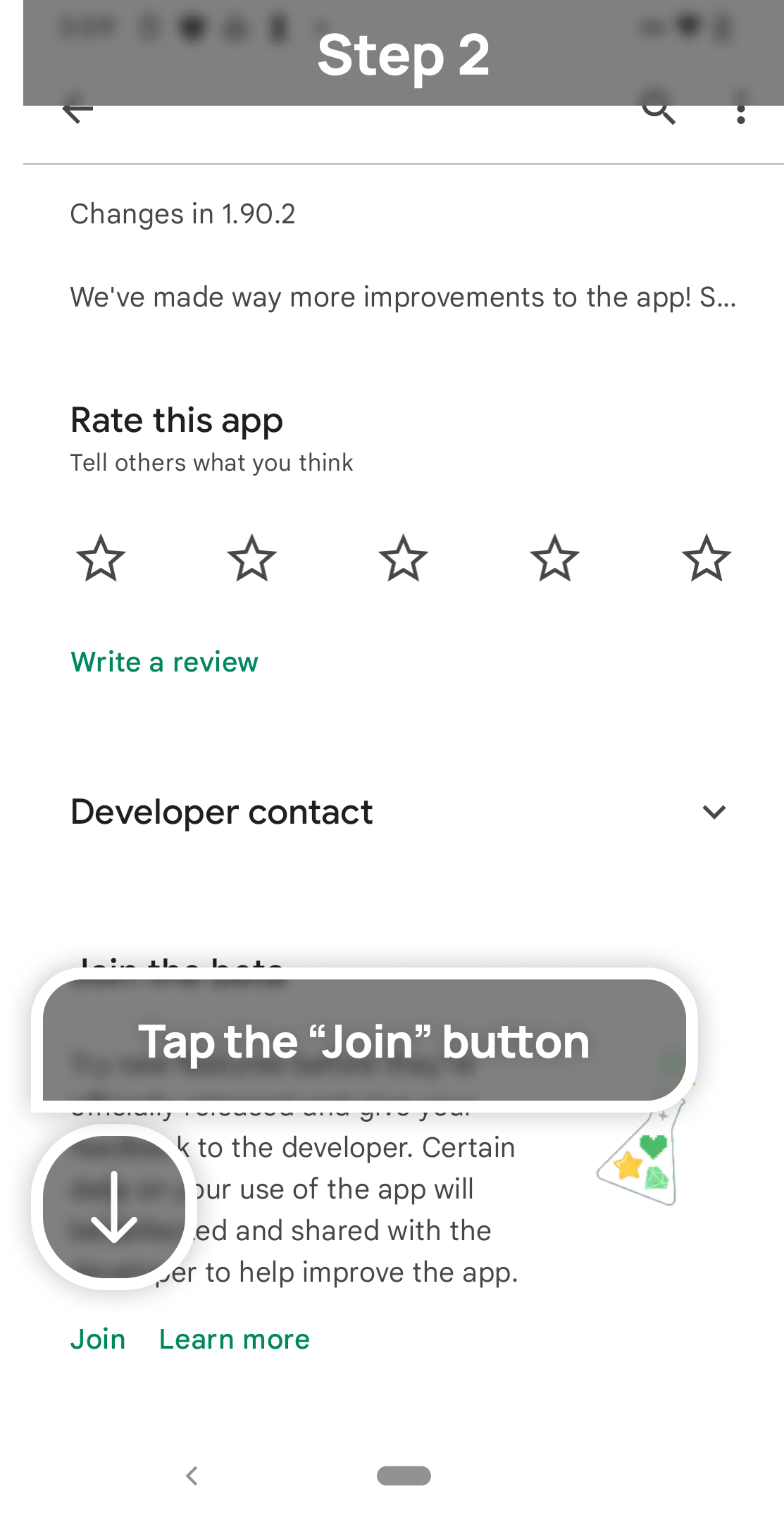
Task: Open the search magnifier icon
Action: tap(659, 111)
